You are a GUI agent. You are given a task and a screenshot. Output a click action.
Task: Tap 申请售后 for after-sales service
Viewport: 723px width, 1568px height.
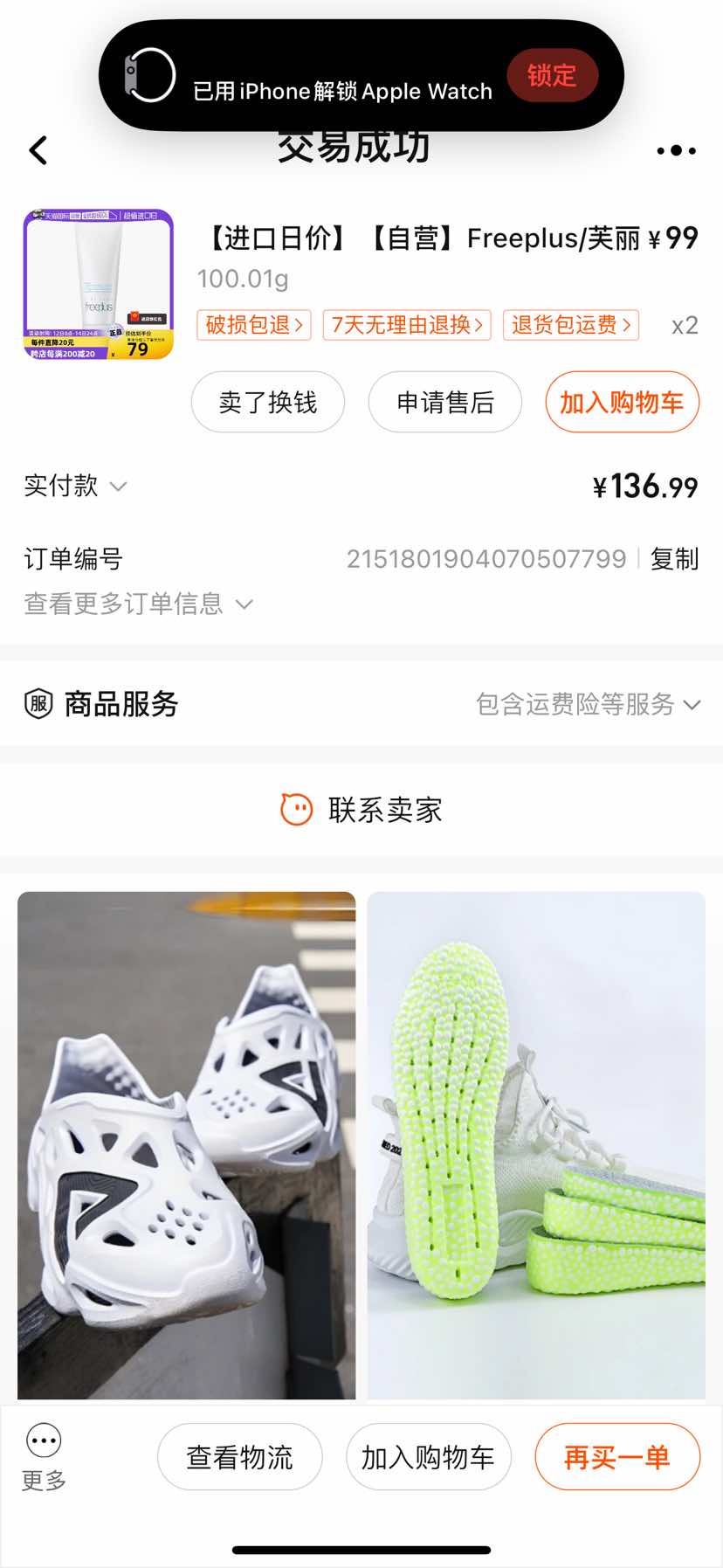tap(445, 402)
